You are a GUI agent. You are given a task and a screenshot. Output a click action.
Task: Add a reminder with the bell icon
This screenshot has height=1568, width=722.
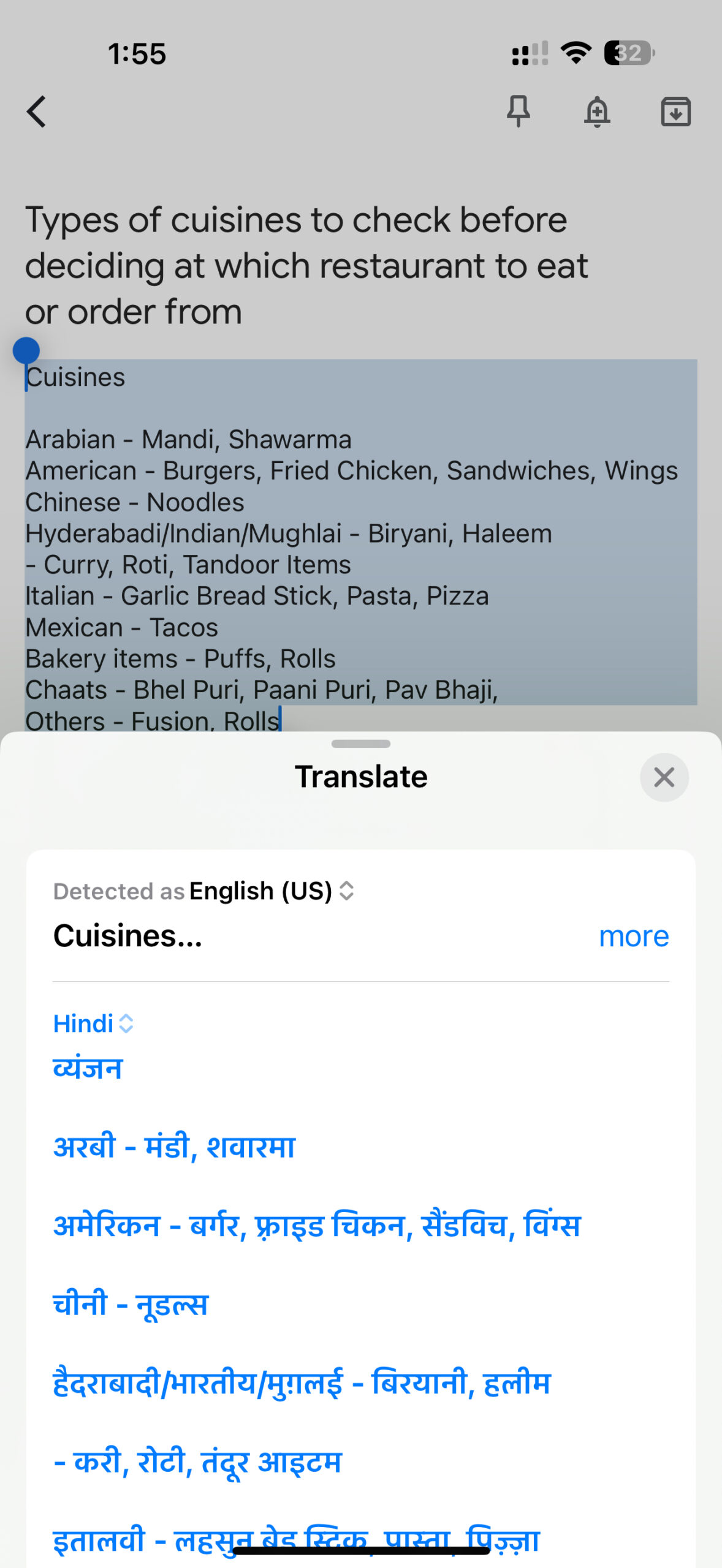coord(596,111)
